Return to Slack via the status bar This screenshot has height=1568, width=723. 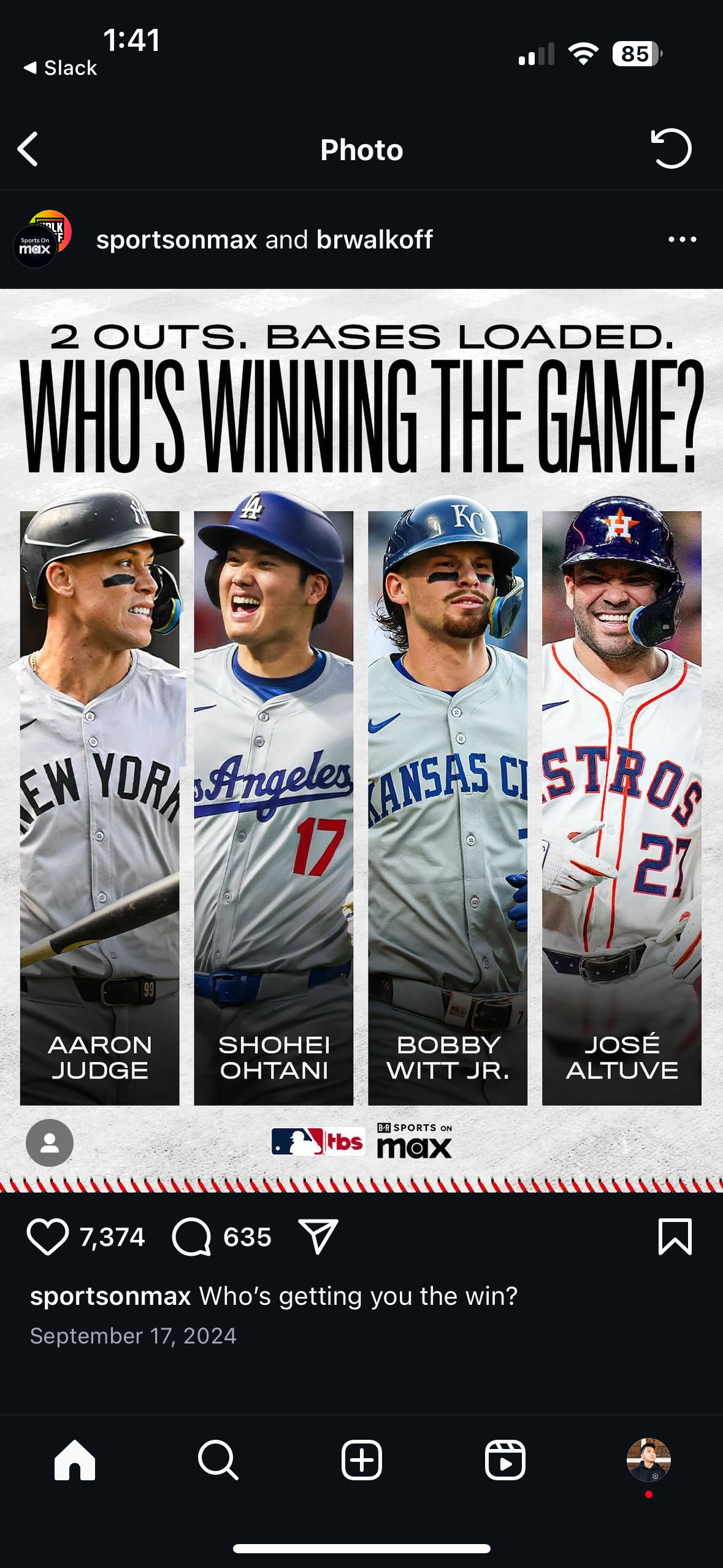point(60,67)
